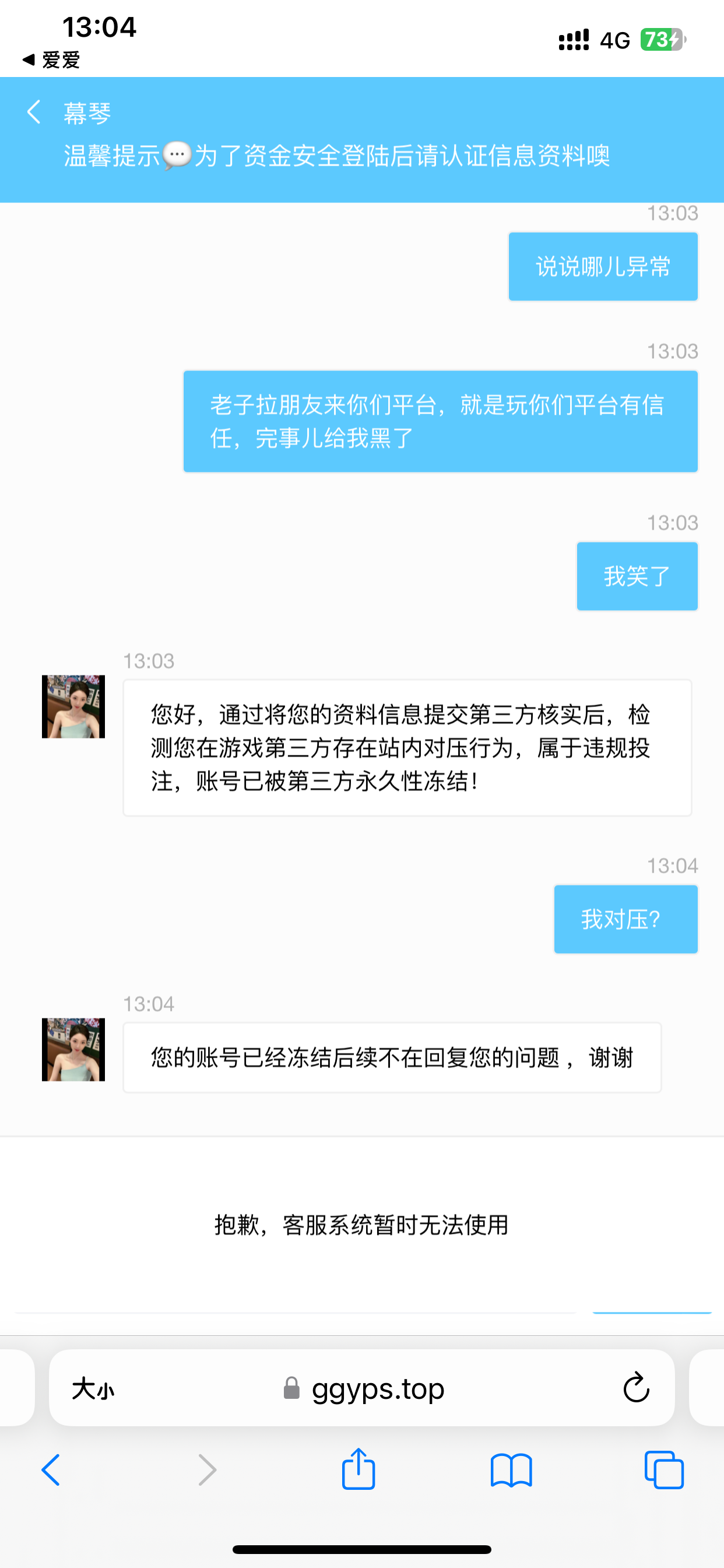Tap the 13:04 timestamp above the last reply
The image size is (724, 1568).
pos(148,1005)
